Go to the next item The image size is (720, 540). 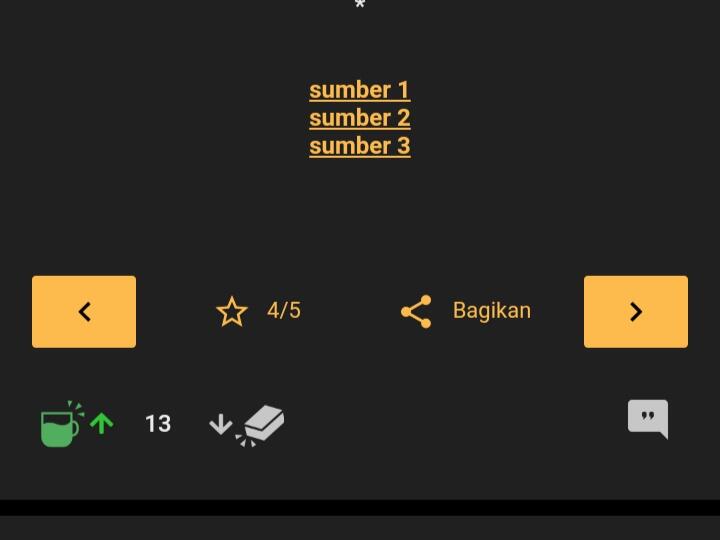[635, 312]
